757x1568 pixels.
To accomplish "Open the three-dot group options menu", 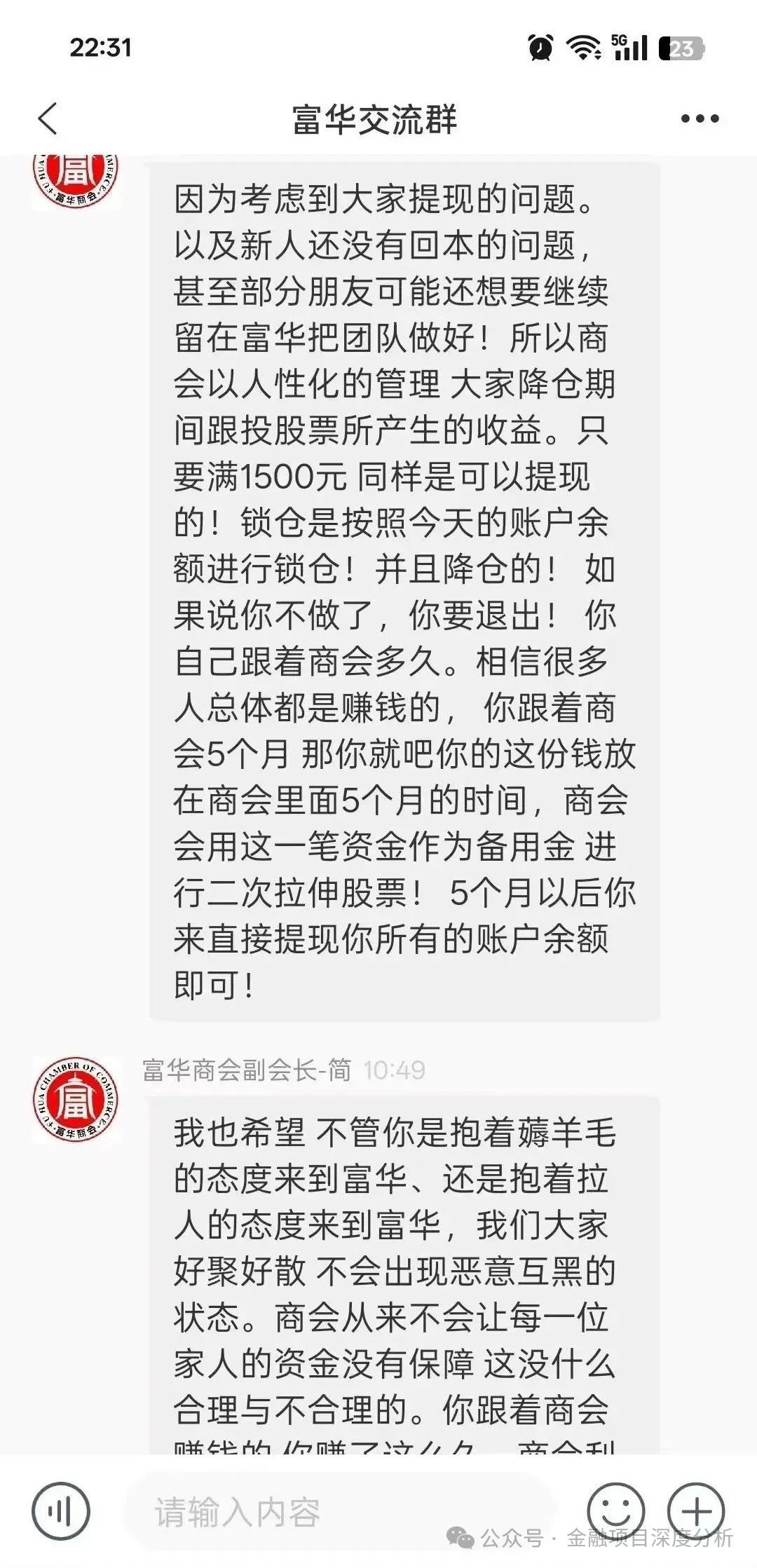I will tap(700, 119).
